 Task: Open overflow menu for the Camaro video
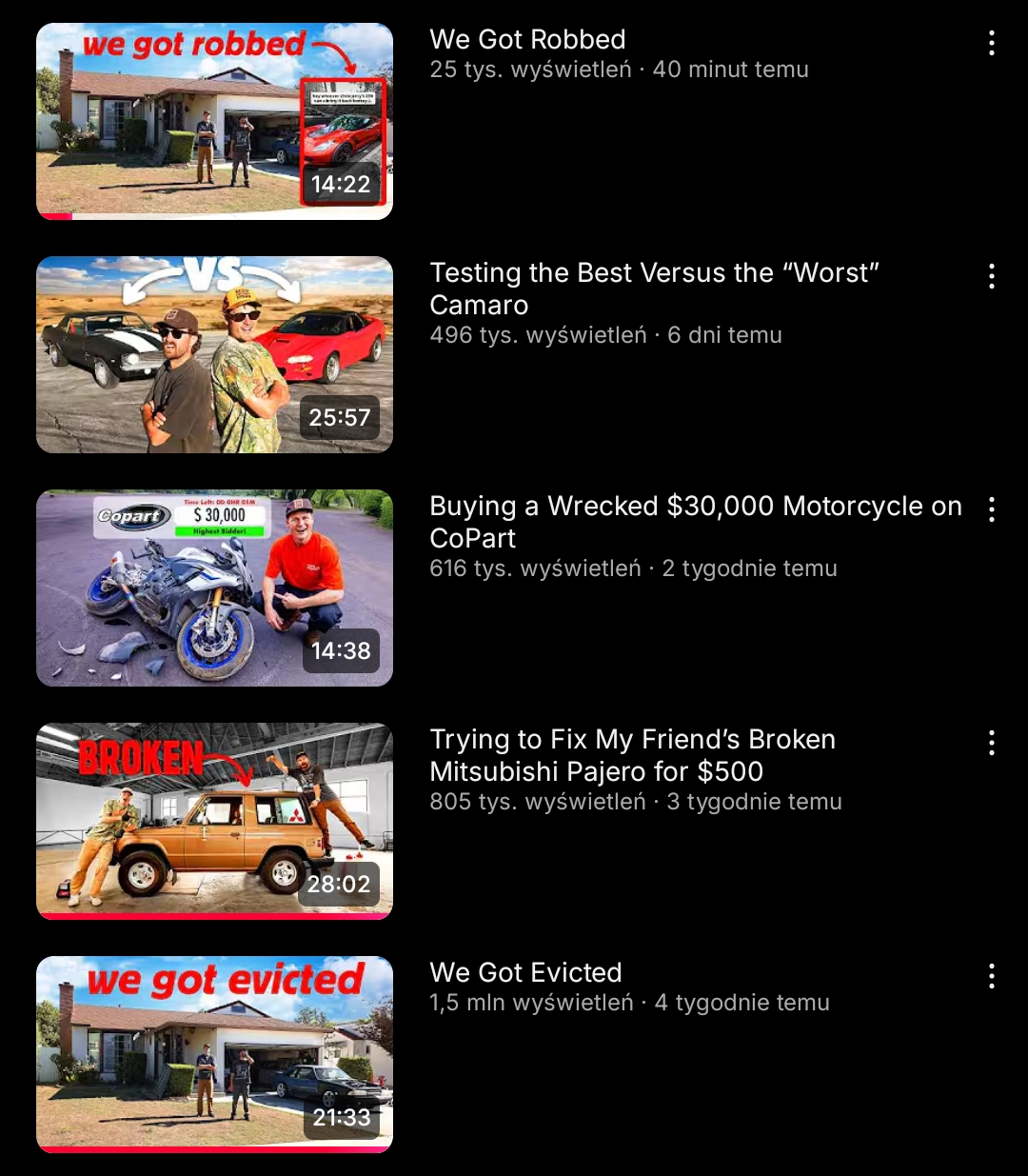coord(992,276)
